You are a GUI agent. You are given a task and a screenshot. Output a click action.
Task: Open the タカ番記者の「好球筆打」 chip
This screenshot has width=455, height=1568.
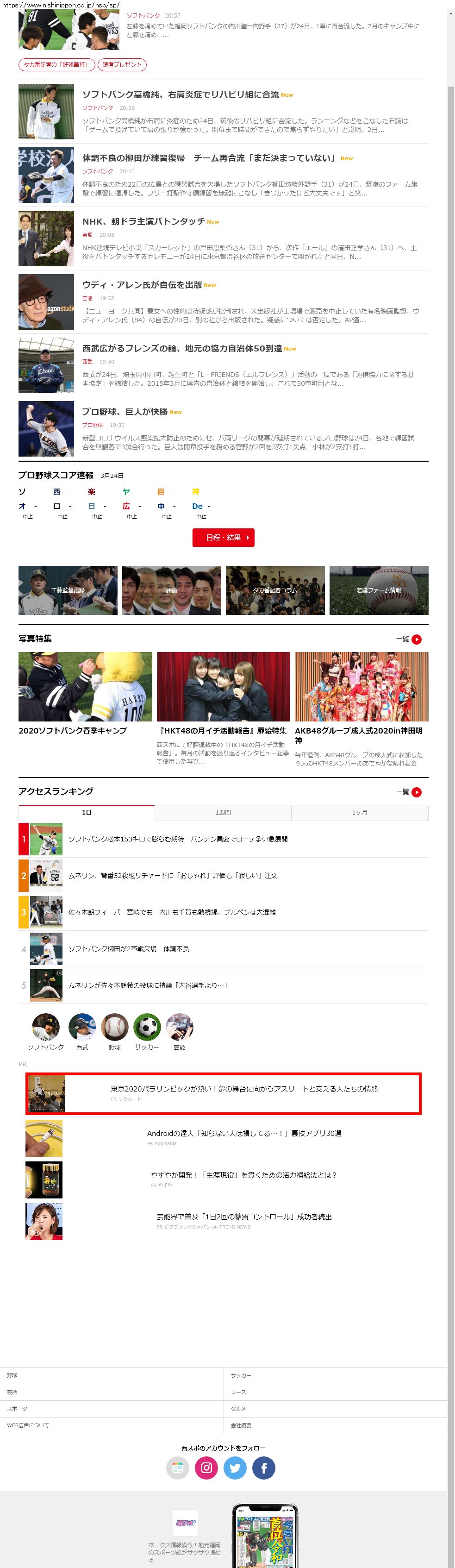point(56,64)
